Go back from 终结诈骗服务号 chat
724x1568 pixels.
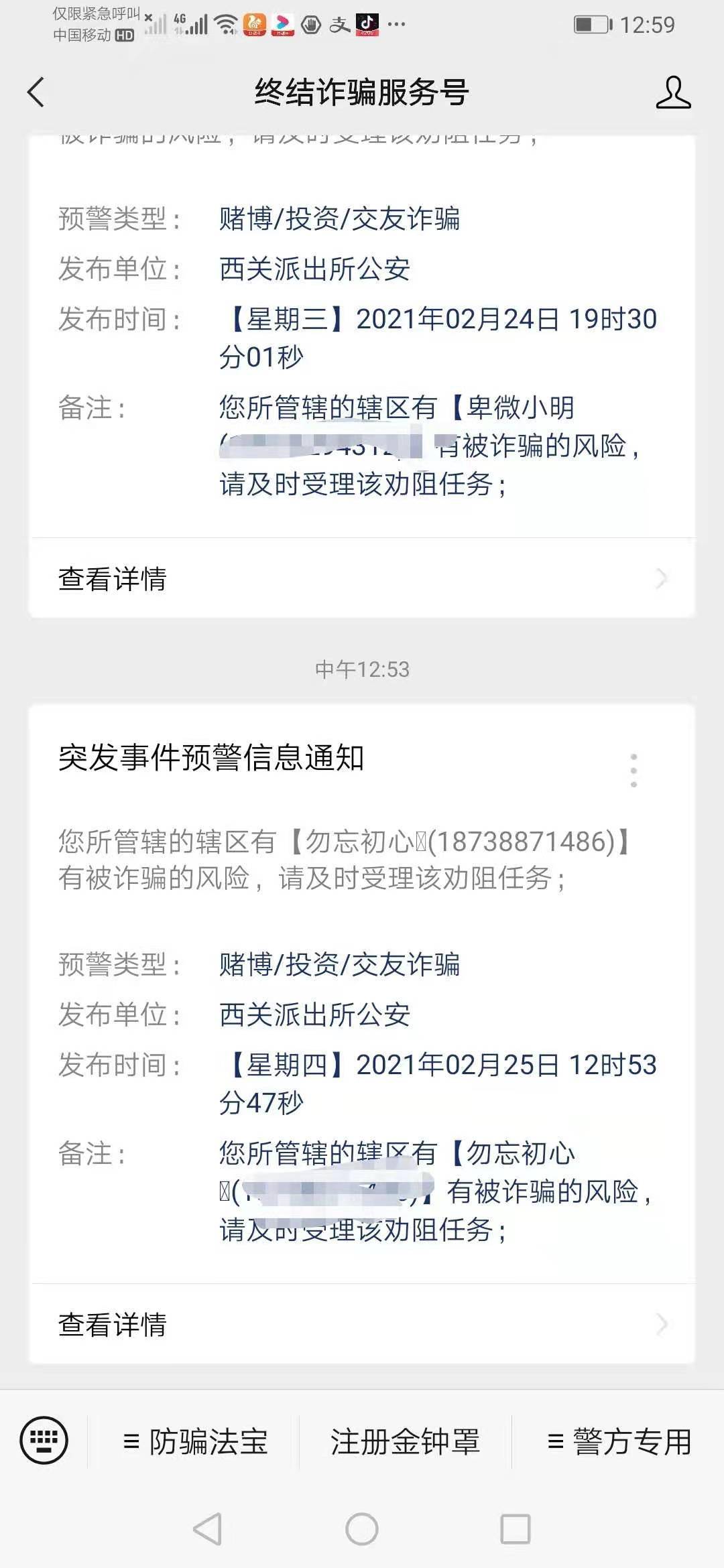click(36, 92)
